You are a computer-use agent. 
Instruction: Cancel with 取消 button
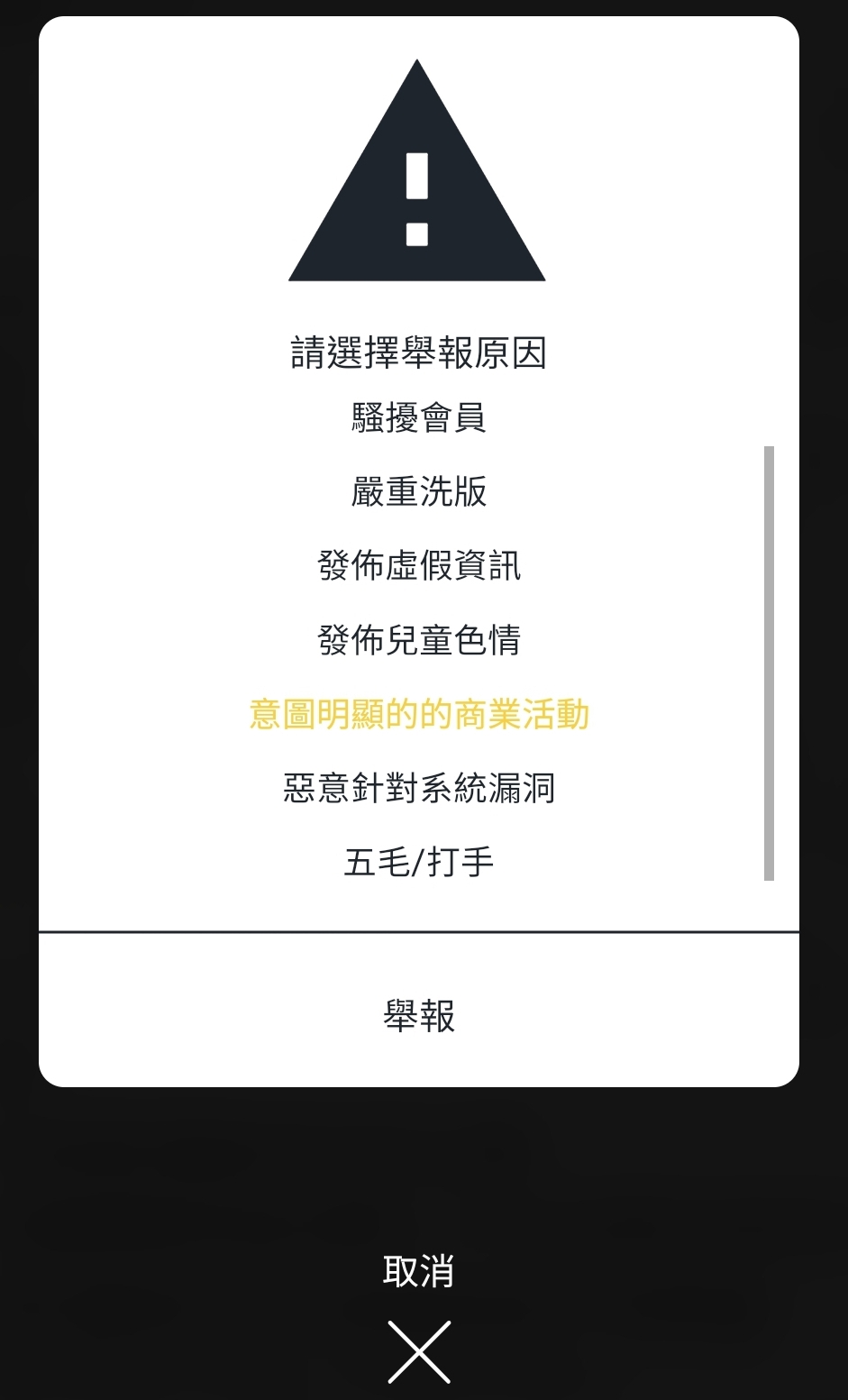pyautogui.click(x=419, y=1271)
